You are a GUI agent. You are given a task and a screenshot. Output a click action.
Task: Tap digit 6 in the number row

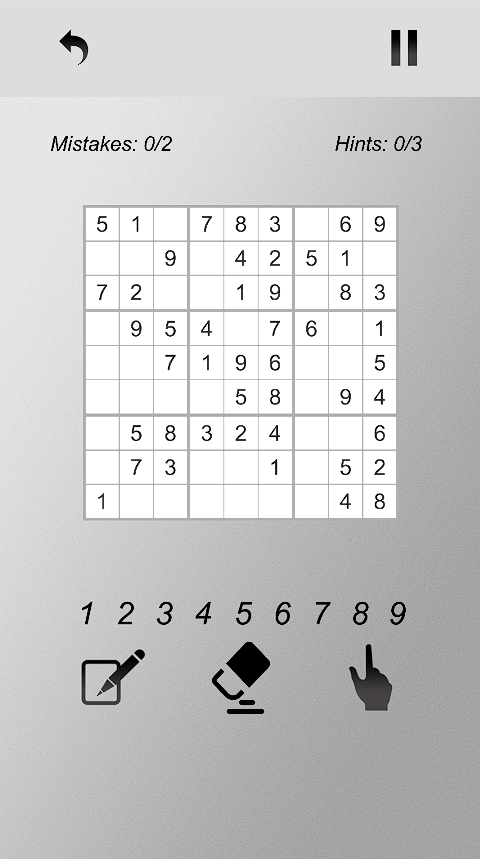click(282, 614)
